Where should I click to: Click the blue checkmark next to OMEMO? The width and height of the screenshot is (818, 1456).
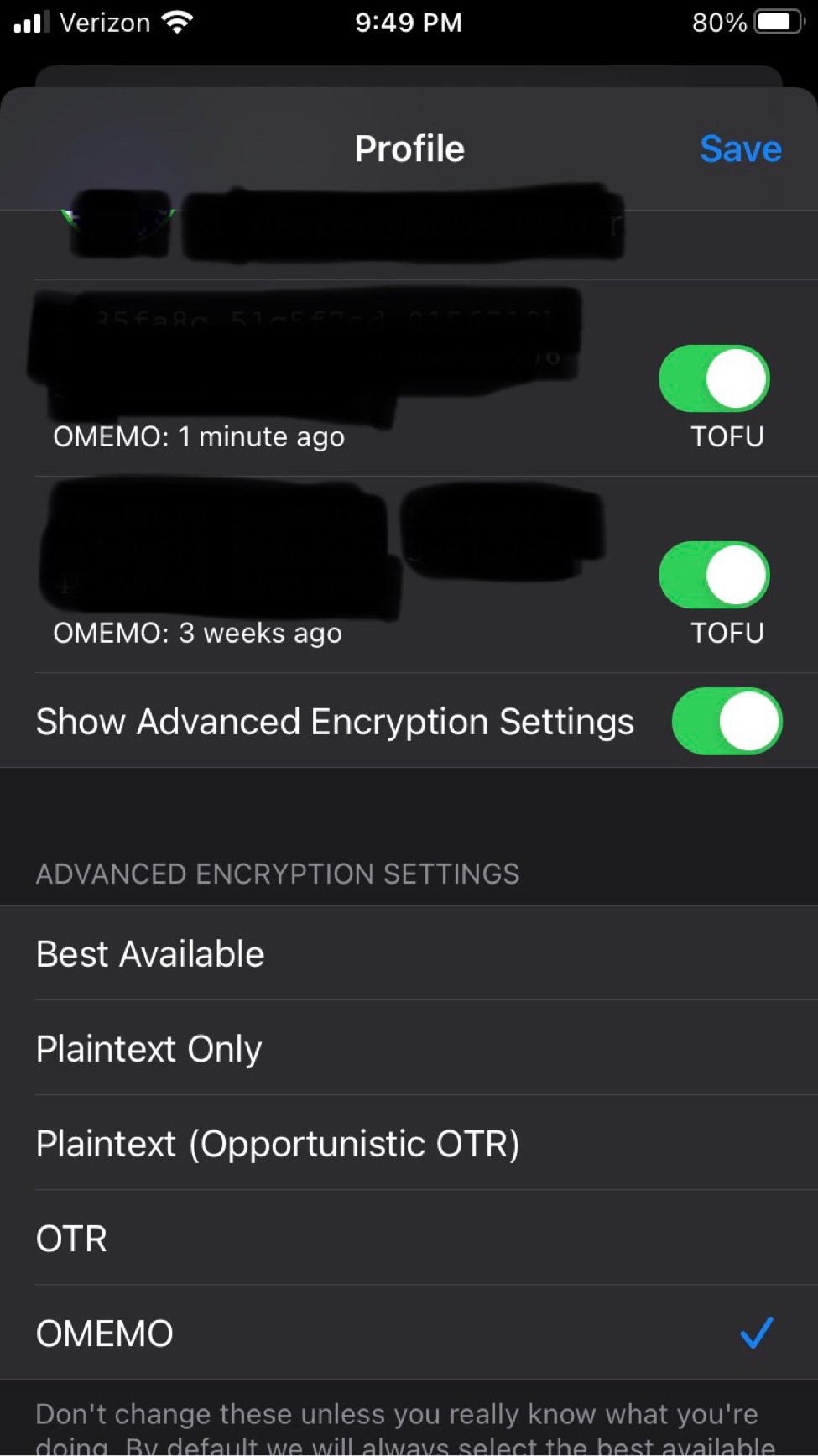(x=756, y=1333)
